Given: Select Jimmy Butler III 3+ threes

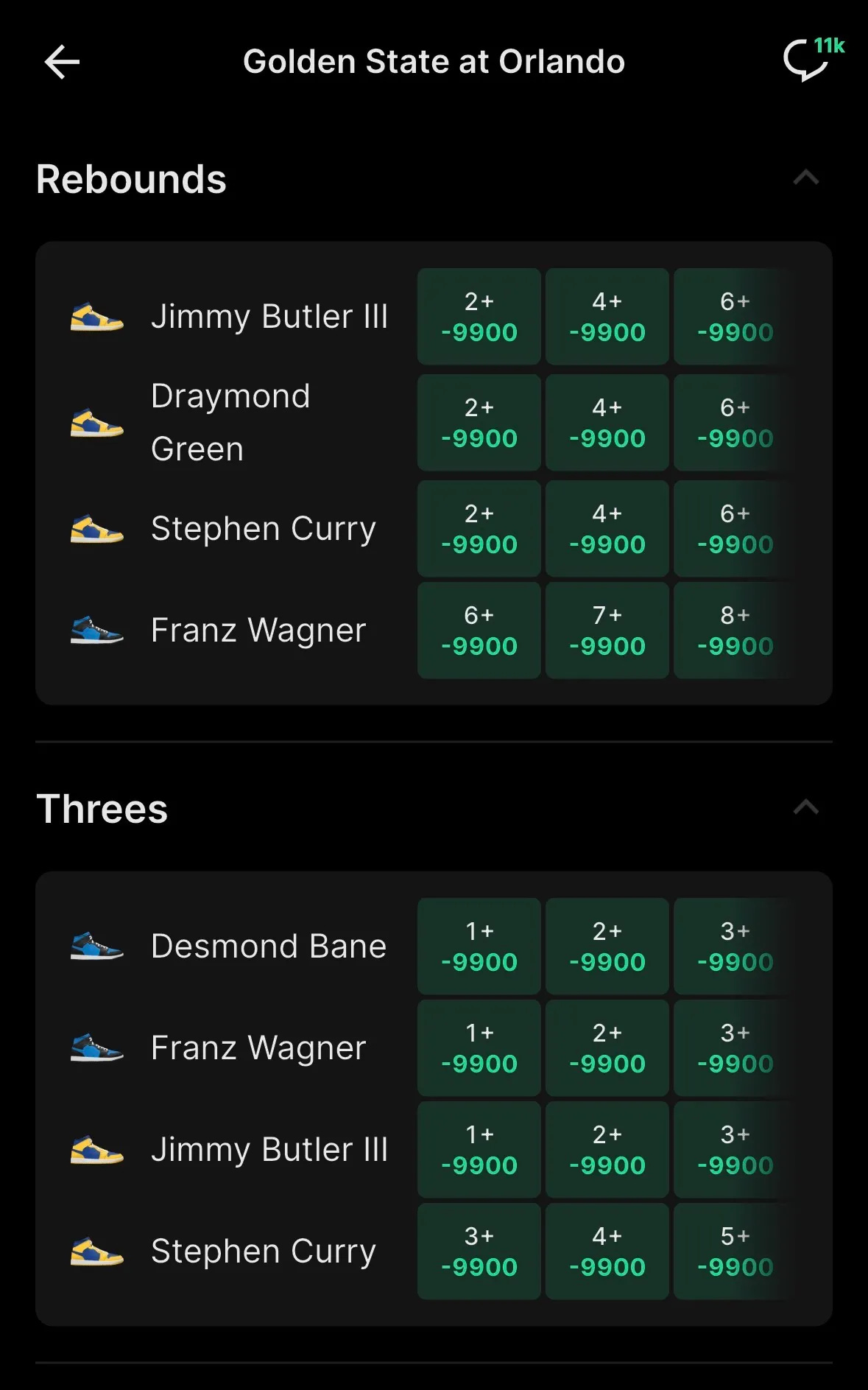Looking at the screenshot, I should click(x=735, y=1150).
